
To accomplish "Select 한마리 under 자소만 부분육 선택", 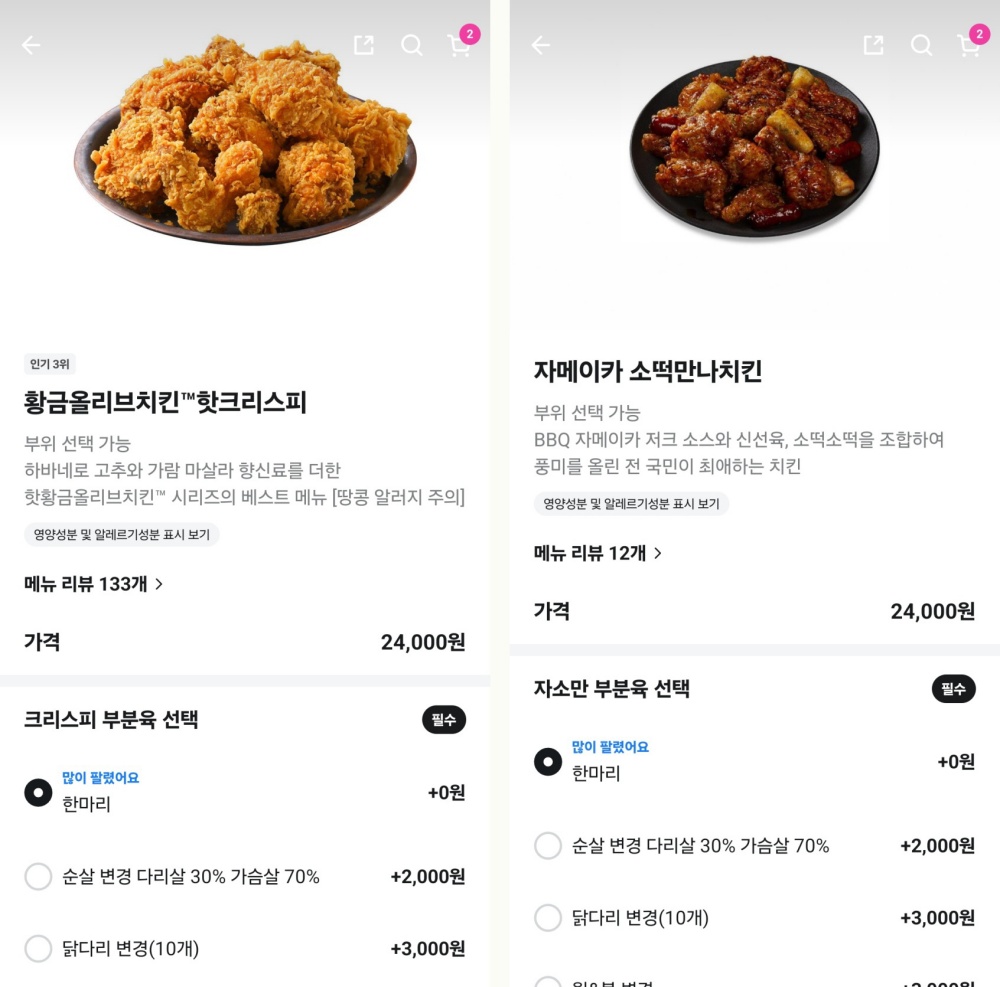I will coord(548,762).
